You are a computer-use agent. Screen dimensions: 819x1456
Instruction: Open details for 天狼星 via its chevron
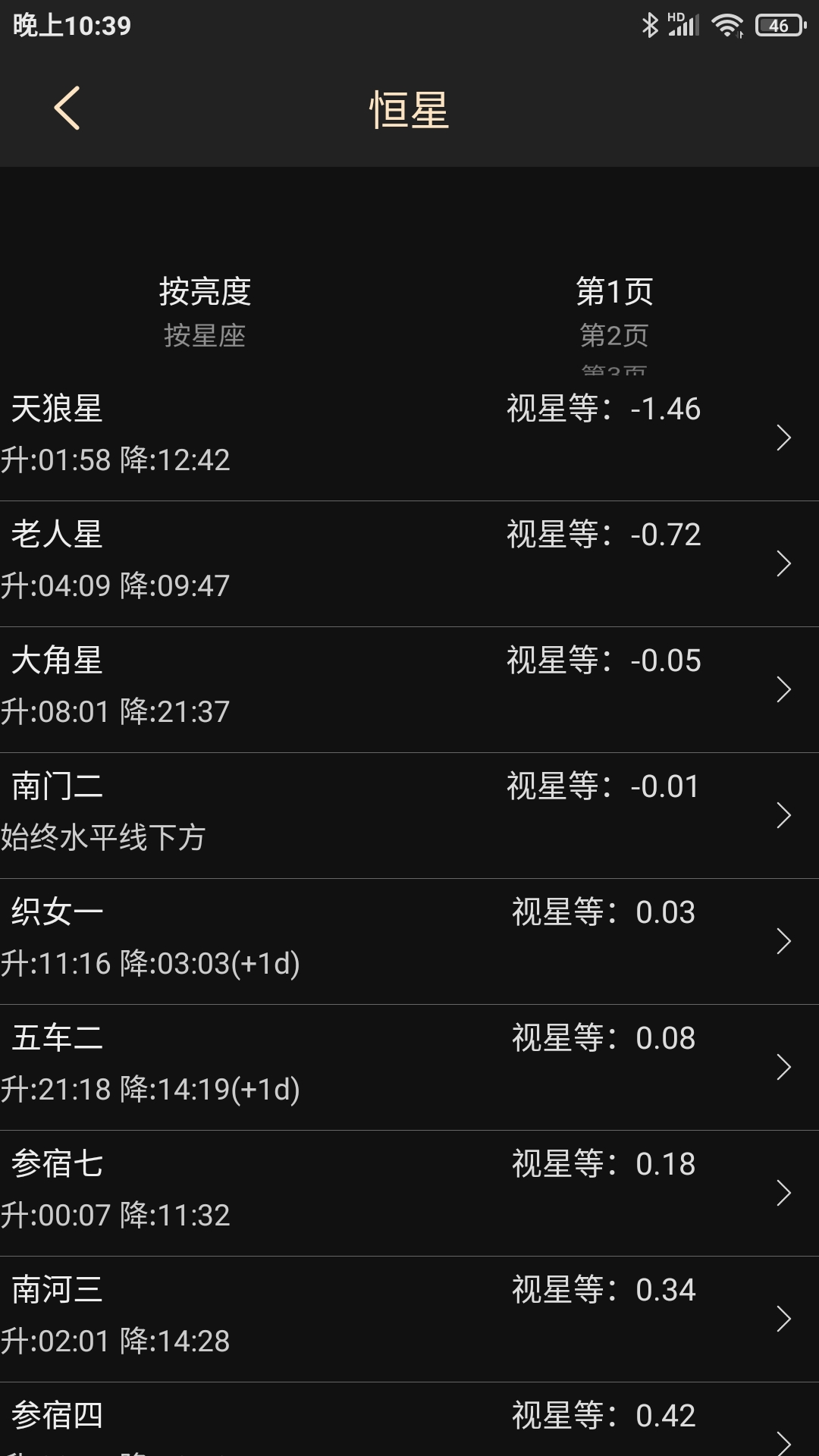(x=785, y=437)
